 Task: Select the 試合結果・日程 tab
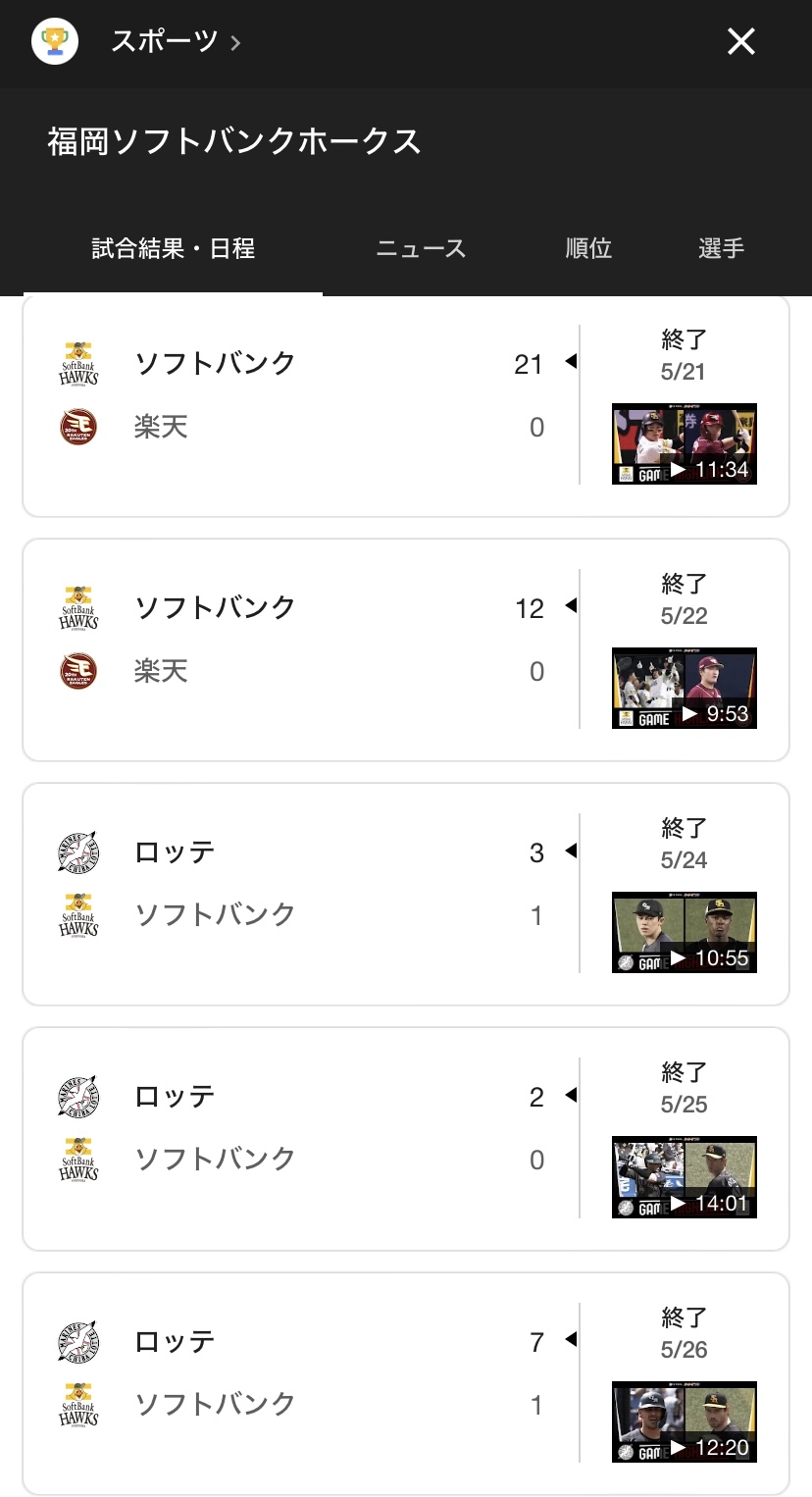coord(174,249)
